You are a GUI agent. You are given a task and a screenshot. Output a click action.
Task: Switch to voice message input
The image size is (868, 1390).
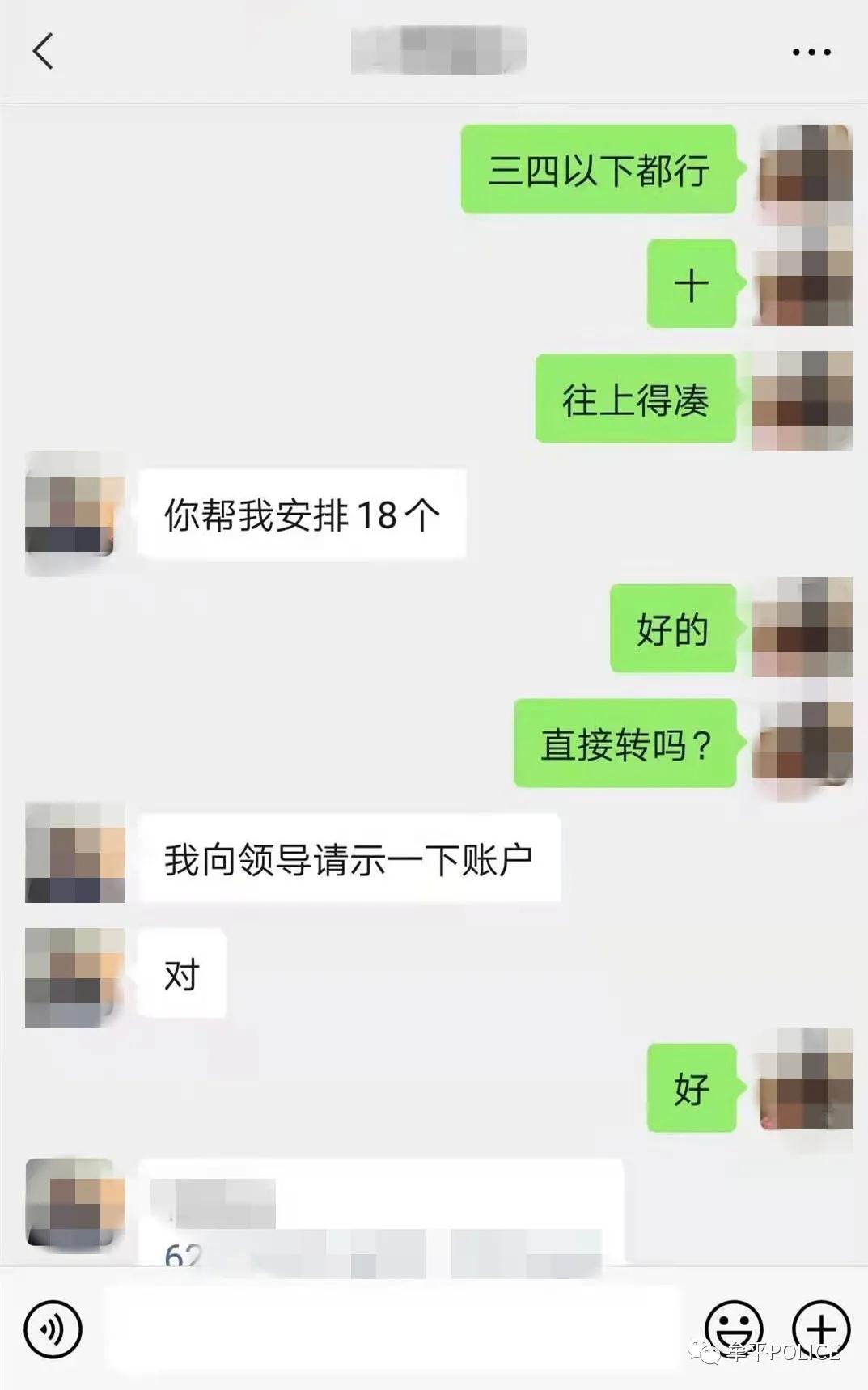[53, 1329]
